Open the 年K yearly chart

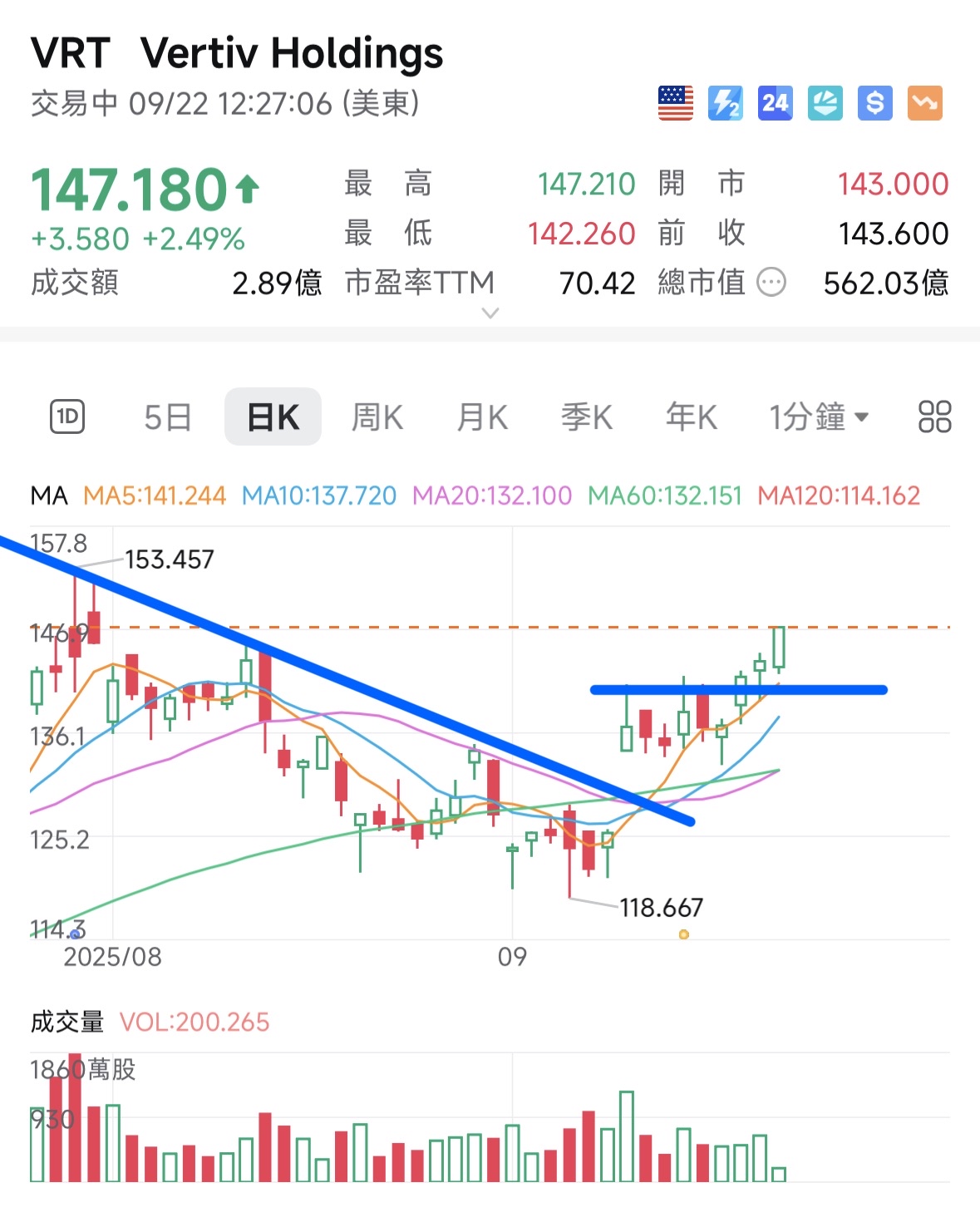[x=691, y=417]
